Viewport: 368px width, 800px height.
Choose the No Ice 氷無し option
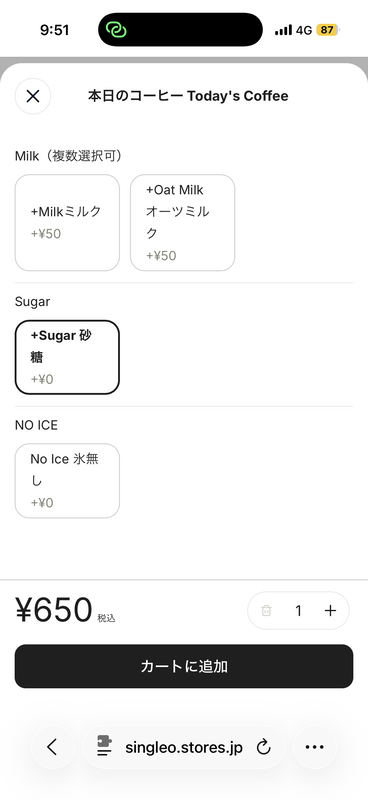pyautogui.click(x=67, y=481)
